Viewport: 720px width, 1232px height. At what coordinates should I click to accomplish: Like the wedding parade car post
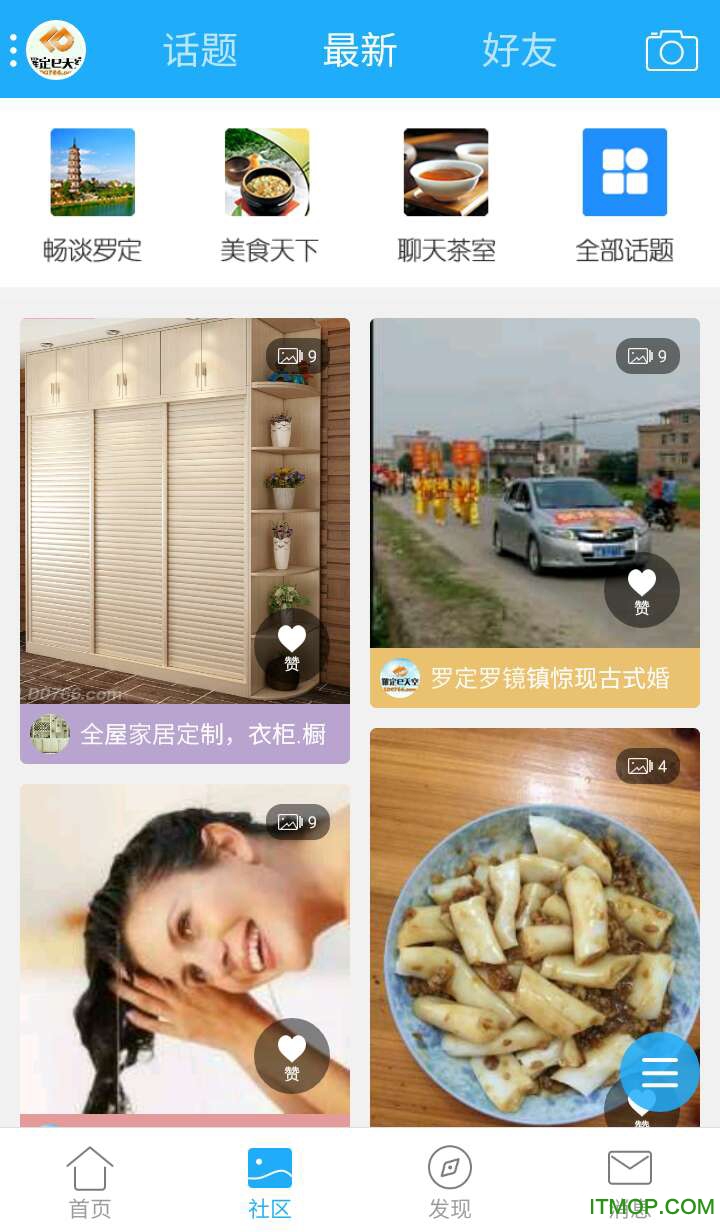pyautogui.click(x=642, y=589)
